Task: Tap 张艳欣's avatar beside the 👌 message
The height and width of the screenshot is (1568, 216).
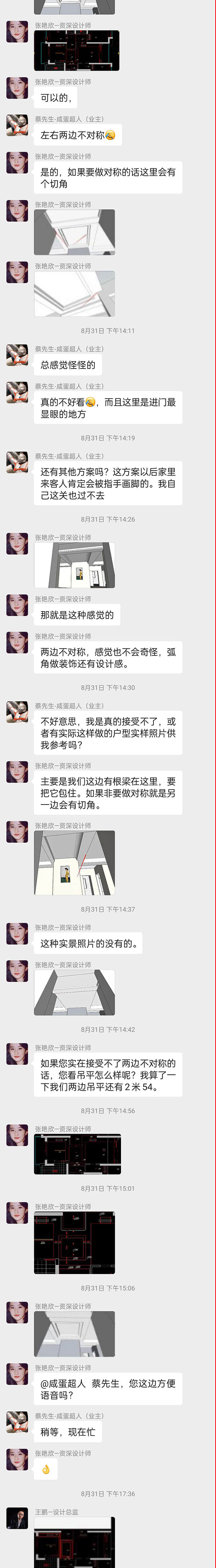Action: pyautogui.click(x=17, y=1460)
